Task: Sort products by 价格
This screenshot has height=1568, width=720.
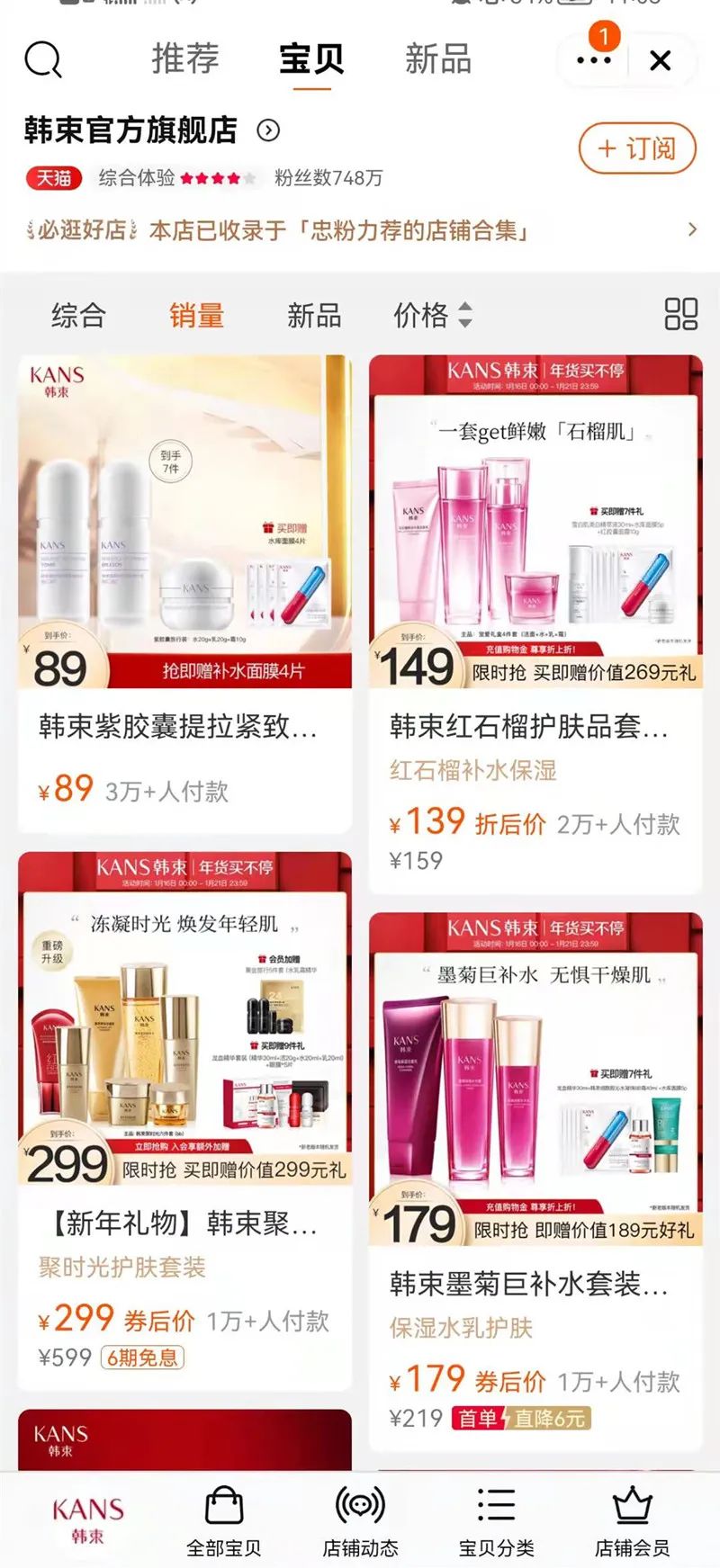Action: coord(432,315)
